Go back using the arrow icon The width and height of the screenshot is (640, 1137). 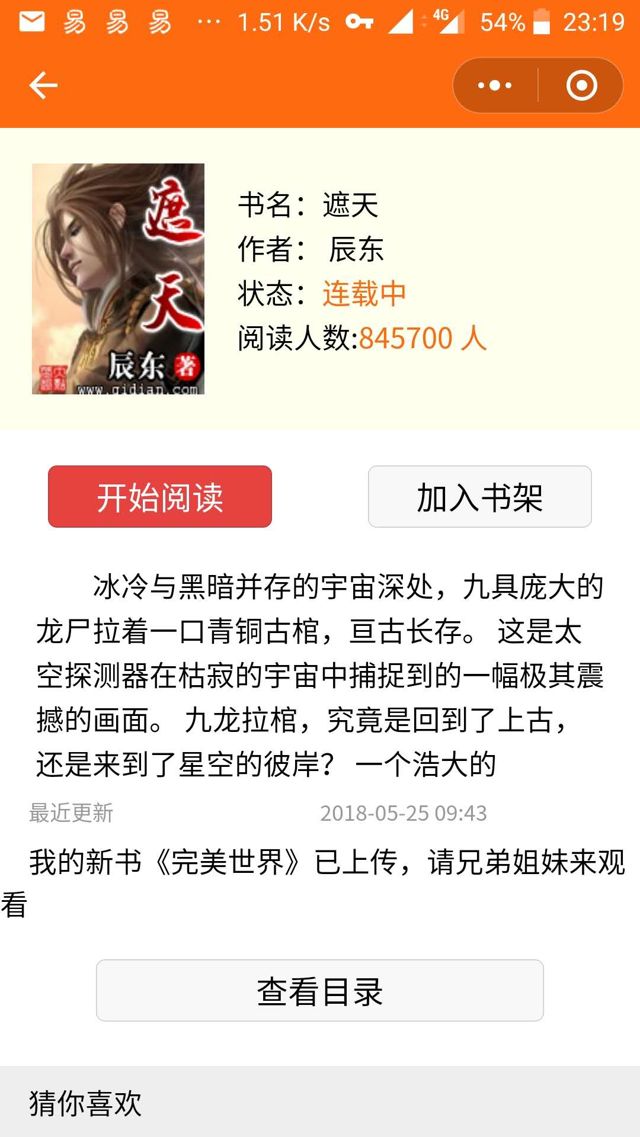[x=43, y=86]
